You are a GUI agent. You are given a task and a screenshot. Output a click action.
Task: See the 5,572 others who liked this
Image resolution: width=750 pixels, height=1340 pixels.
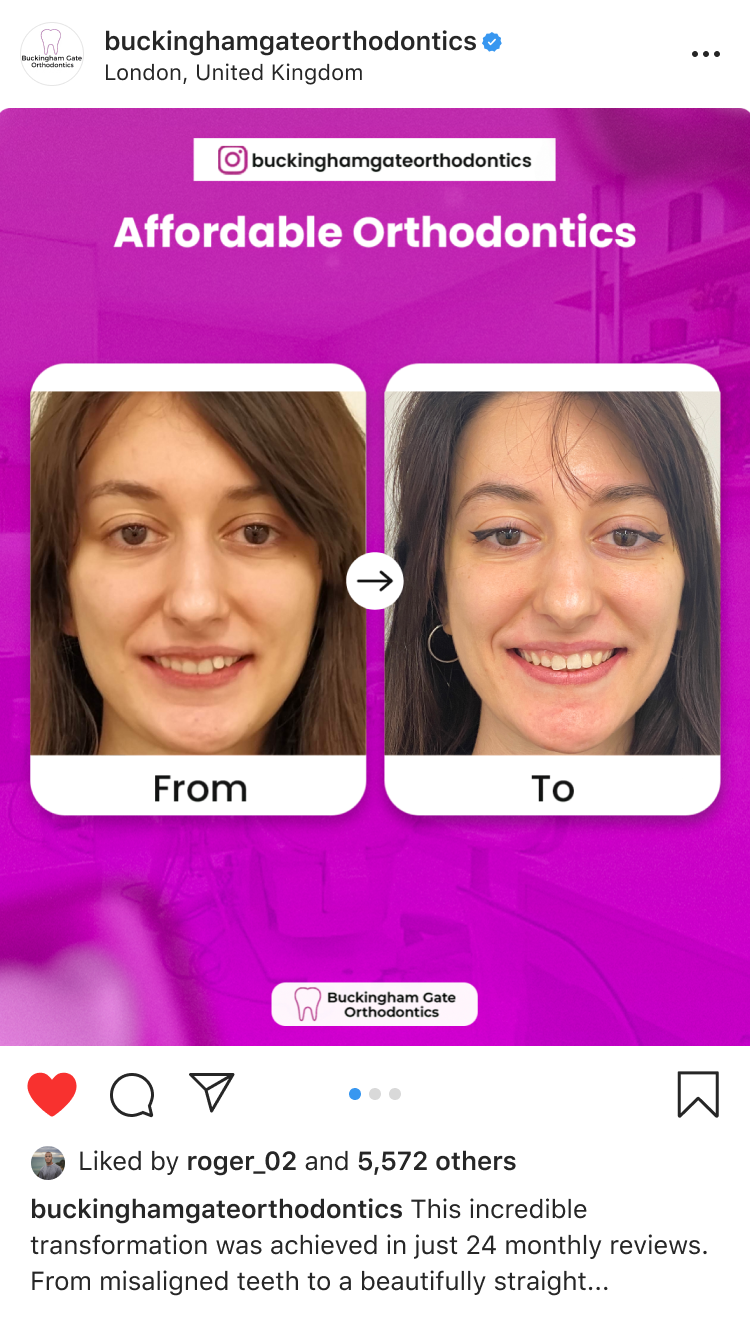tap(437, 1161)
